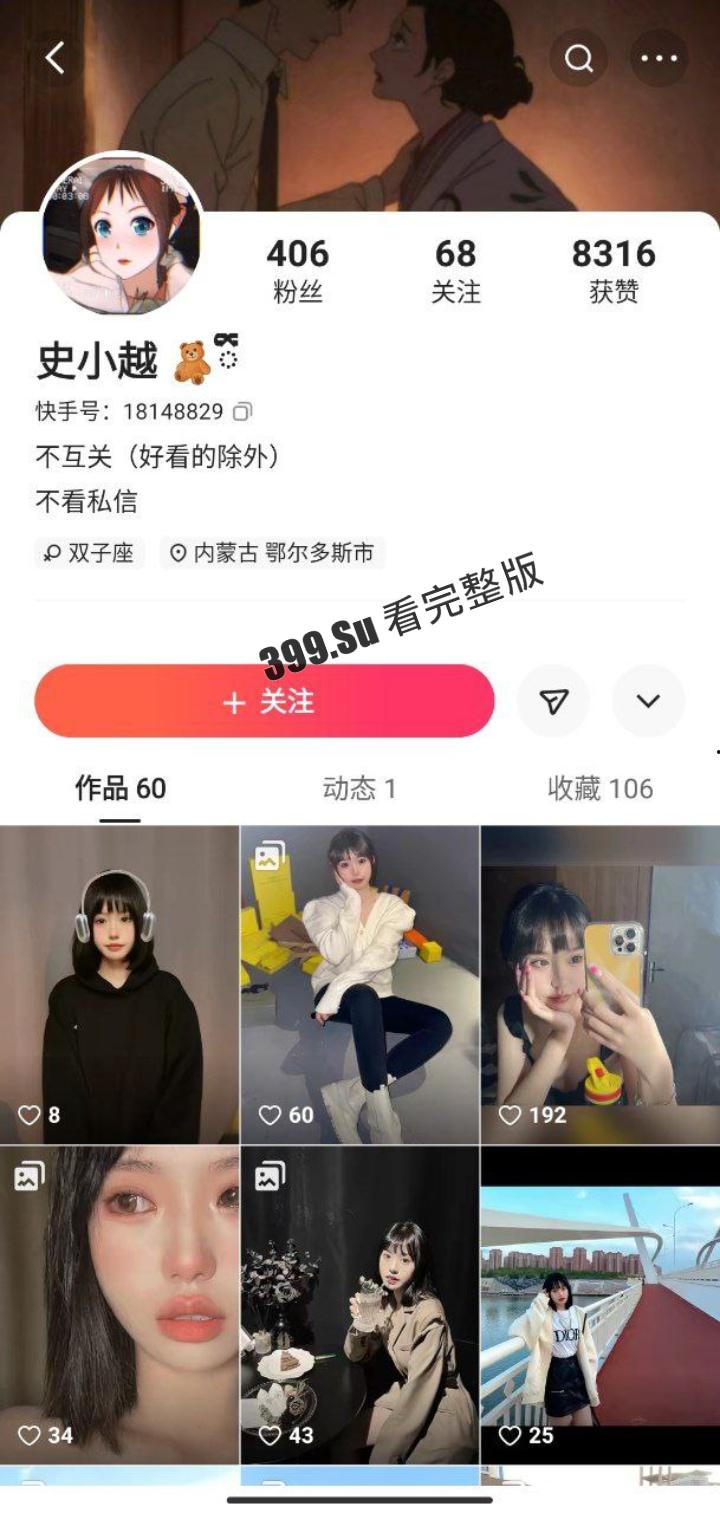Tap the multi-image icon on the yellow boxes post
The width and height of the screenshot is (720, 1513).
(269, 855)
